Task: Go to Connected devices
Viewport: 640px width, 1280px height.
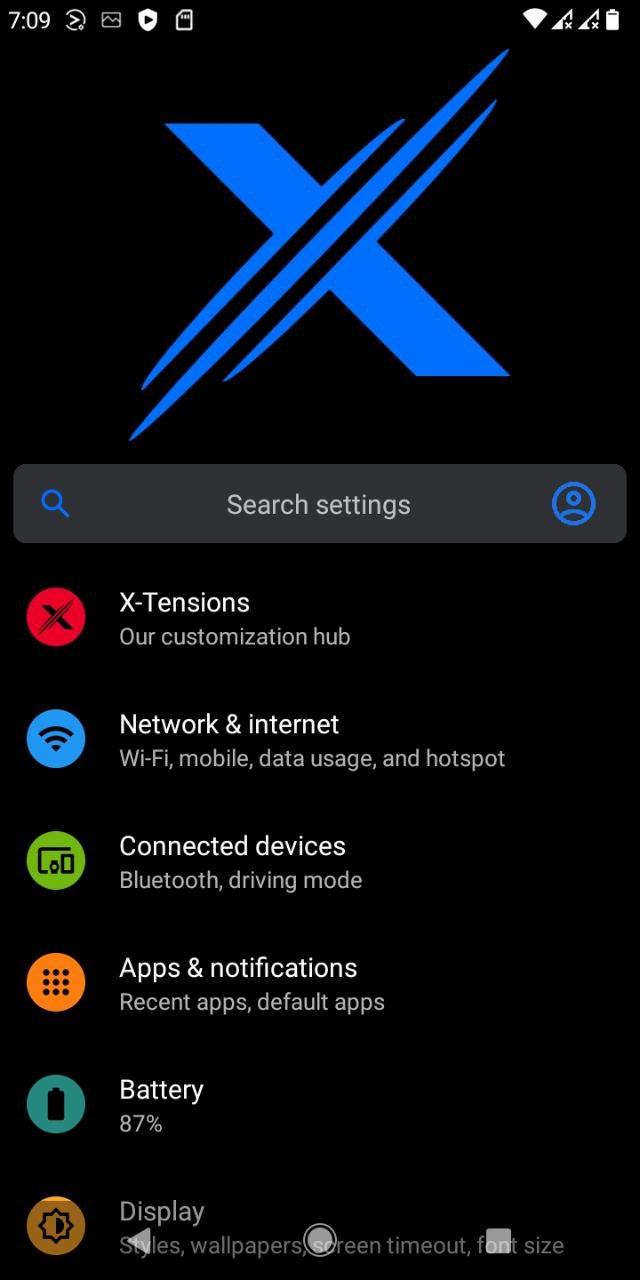Action: (x=320, y=862)
